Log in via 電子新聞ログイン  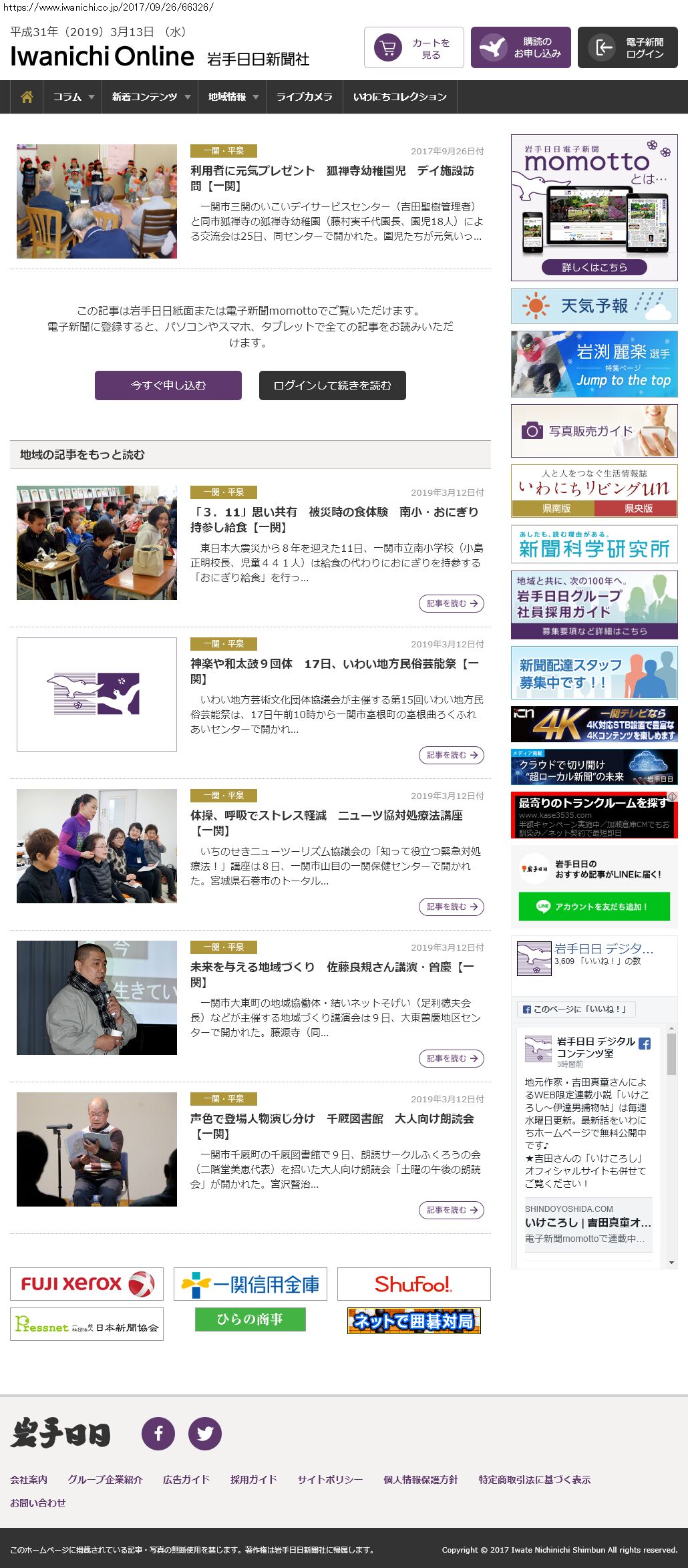tap(628, 47)
